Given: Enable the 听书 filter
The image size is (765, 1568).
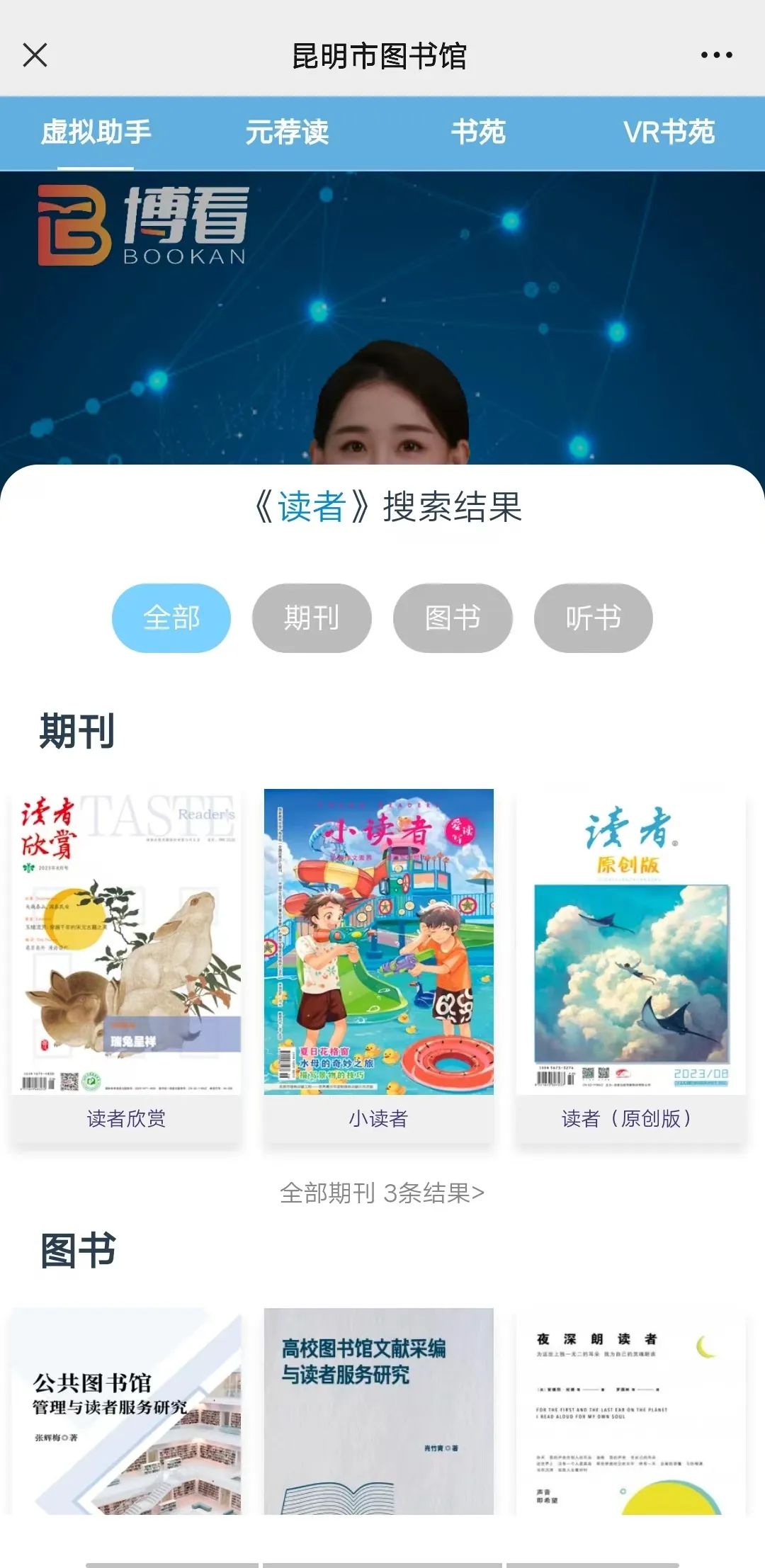Looking at the screenshot, I should coord(594,617).
